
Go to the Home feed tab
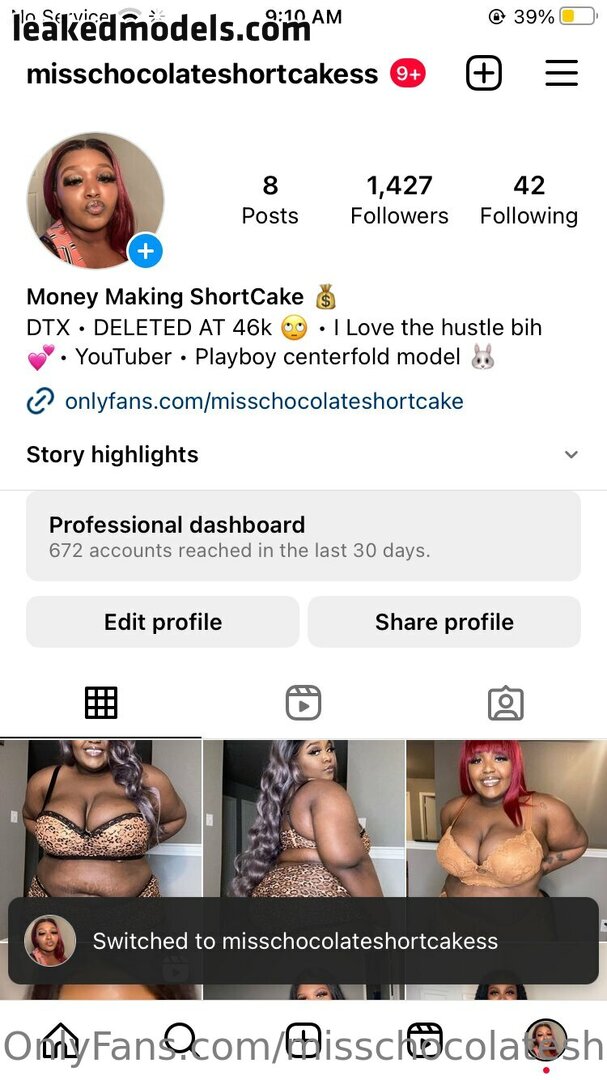click(61, 1040)
